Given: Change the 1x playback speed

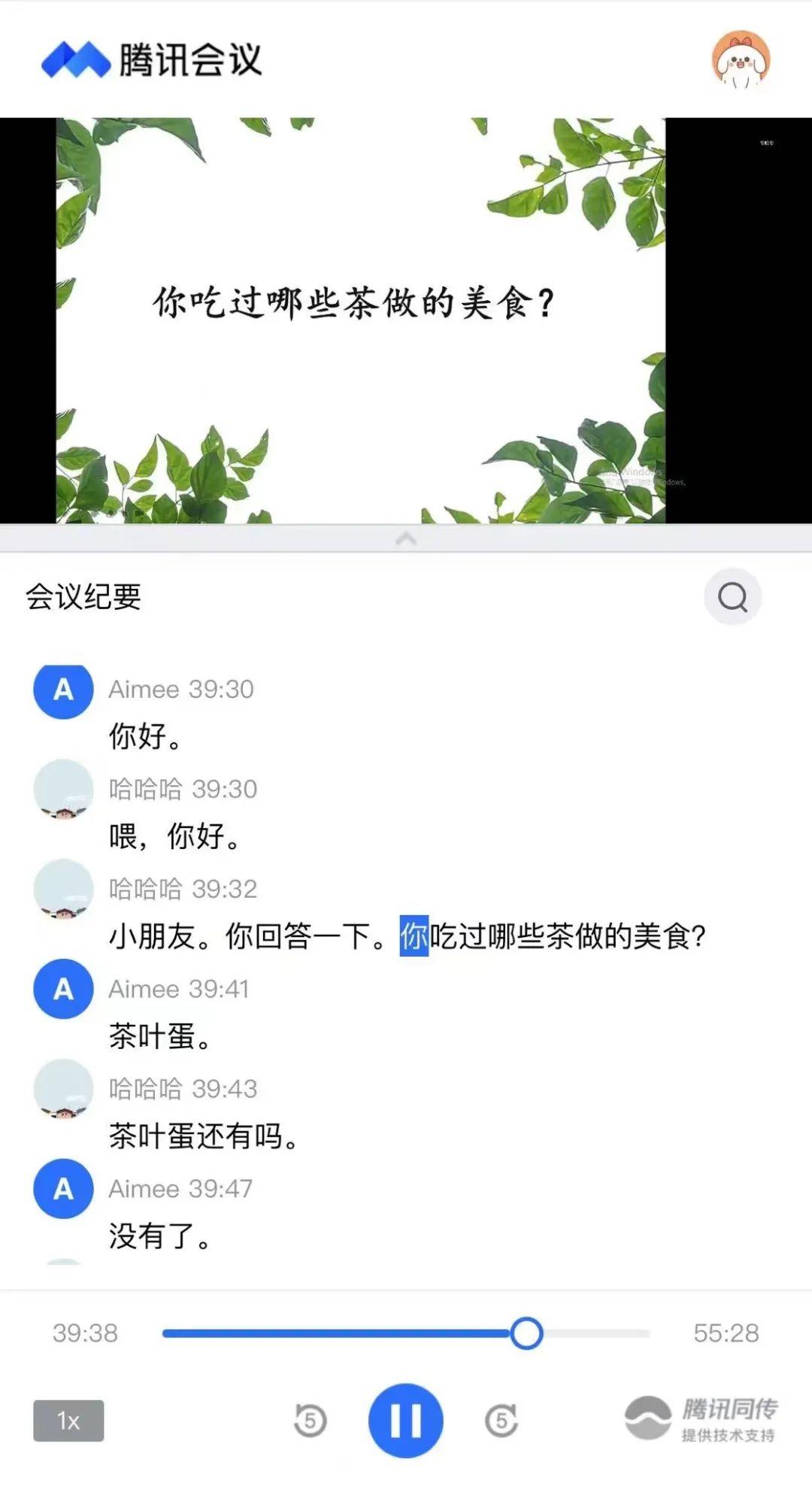Looking at the screenshot, I should [x=68, y=1421].
